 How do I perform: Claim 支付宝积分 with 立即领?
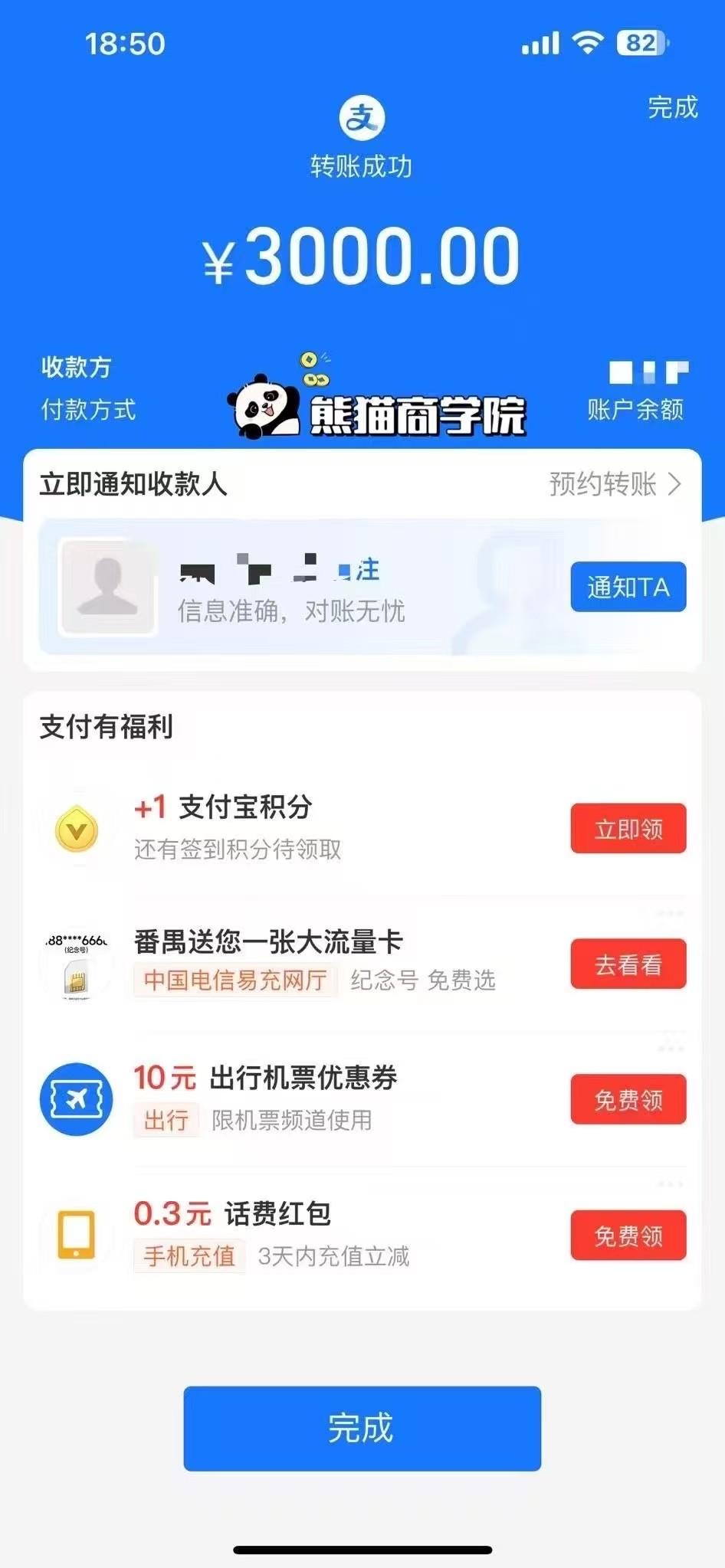(x=628, y=829)
